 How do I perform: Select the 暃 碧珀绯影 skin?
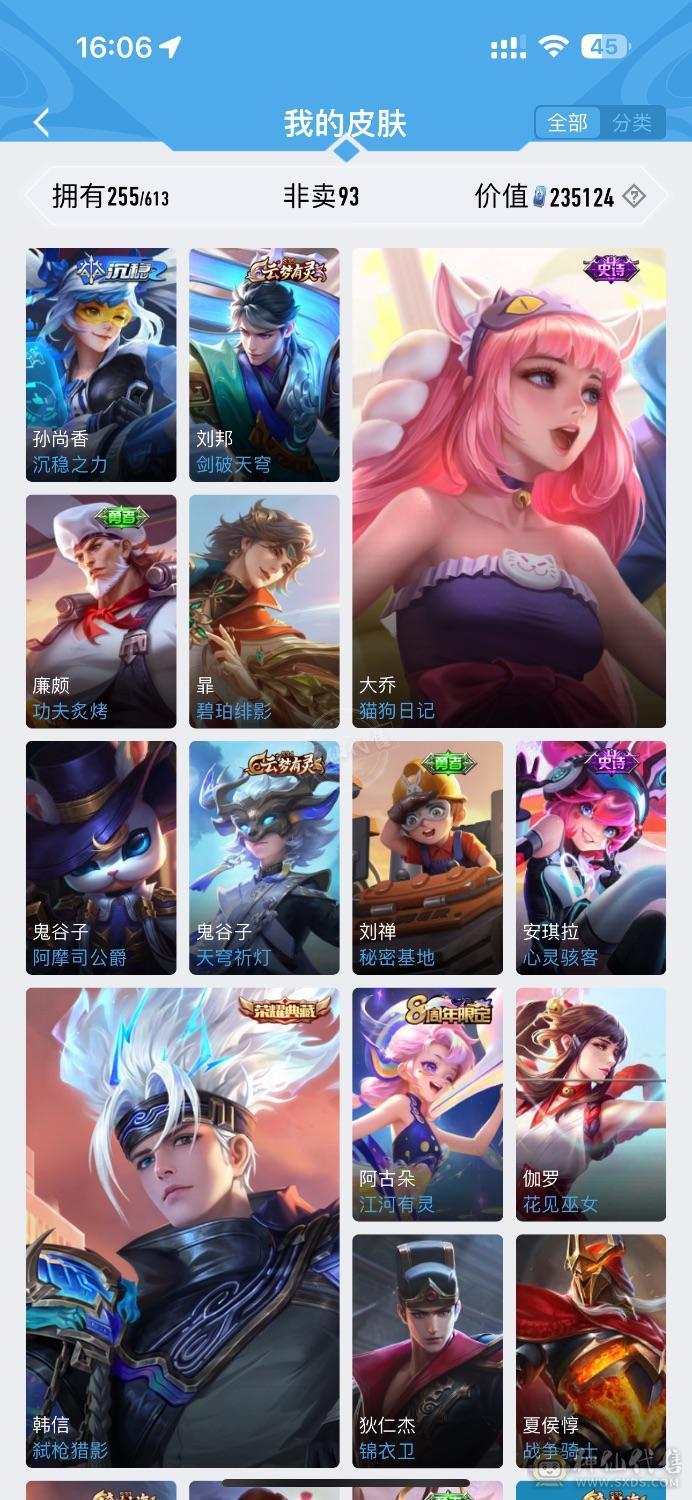tap(264, 611)
